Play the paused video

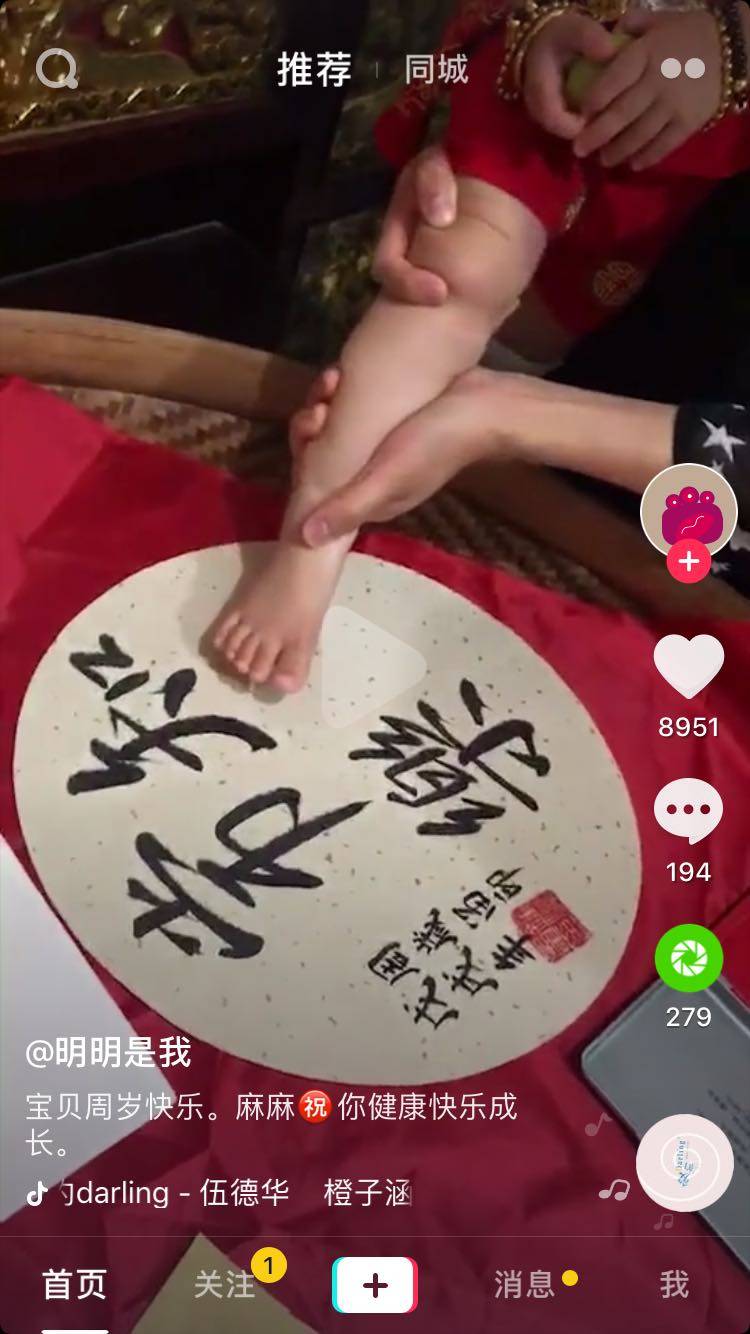(375, 666)
